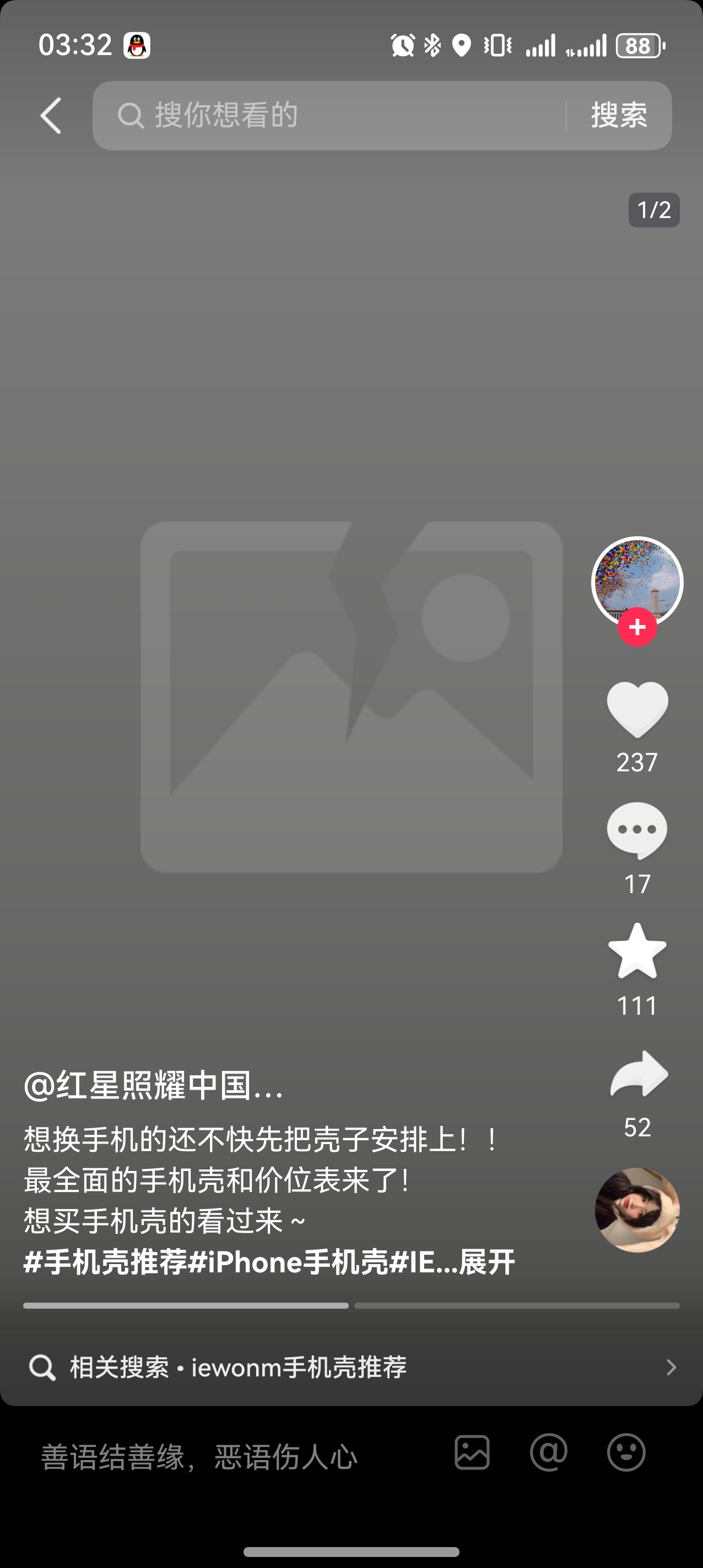The height and width of the screenshot is (1568, 703).
Task: Favorite this post with the star
Action: 637,951
